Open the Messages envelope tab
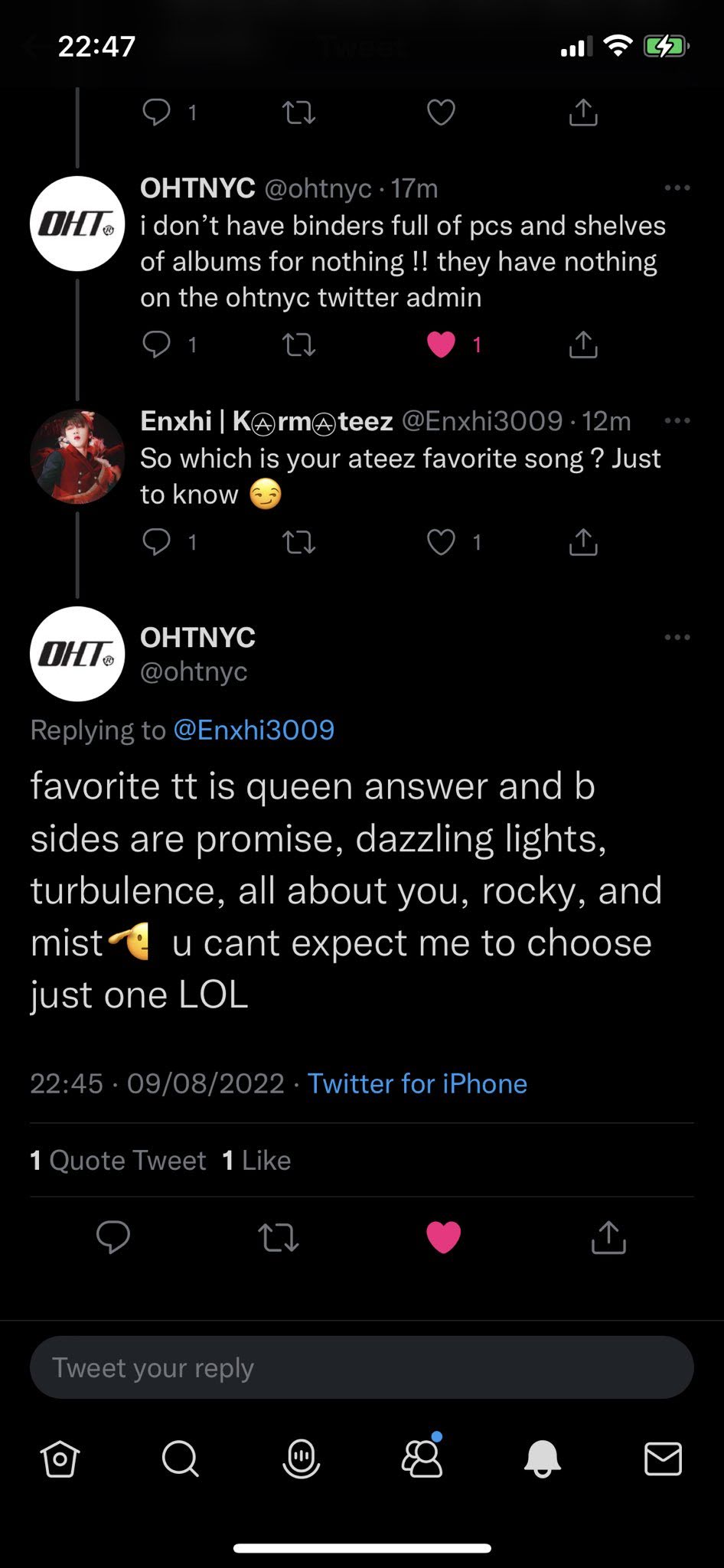The width and height of the screenshot is (724, 1568). [663, 1459]
